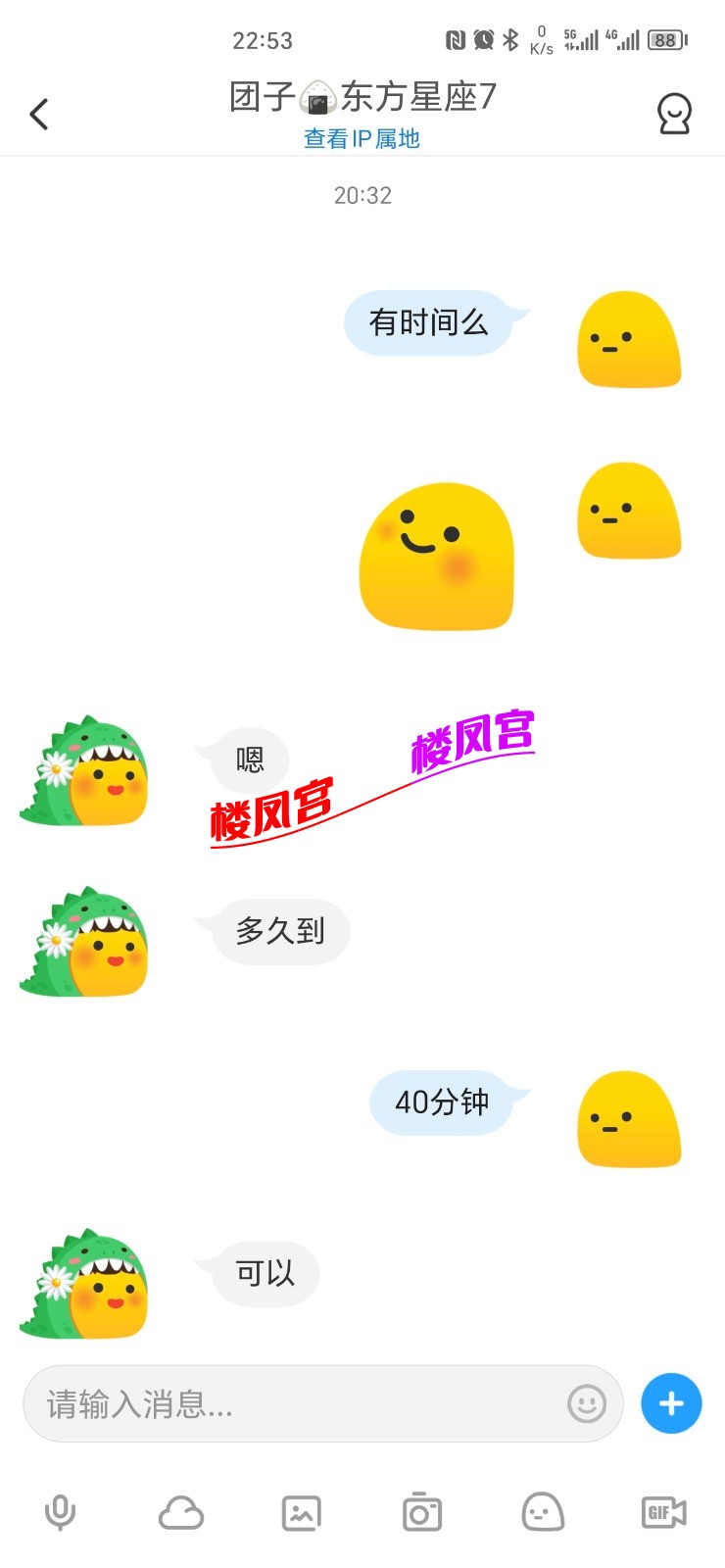Select the message bubble saying 40分钟
The image size is (725, 1568).
pyautogui.click(x=448, y=1102)
